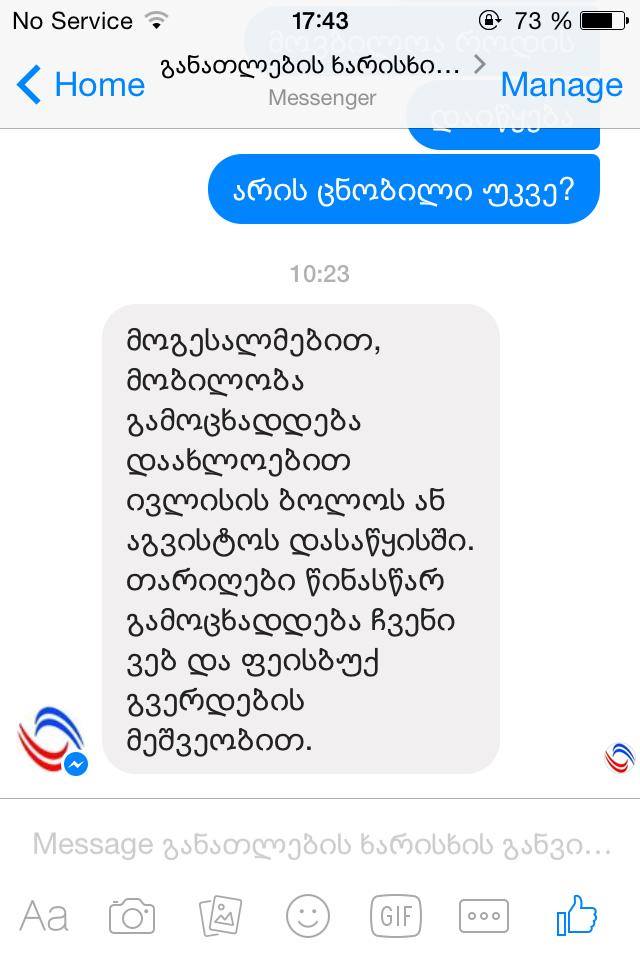This screenshot has width=640, height=960.
Task: Open the conversation title details
Action: click(322, 66)
